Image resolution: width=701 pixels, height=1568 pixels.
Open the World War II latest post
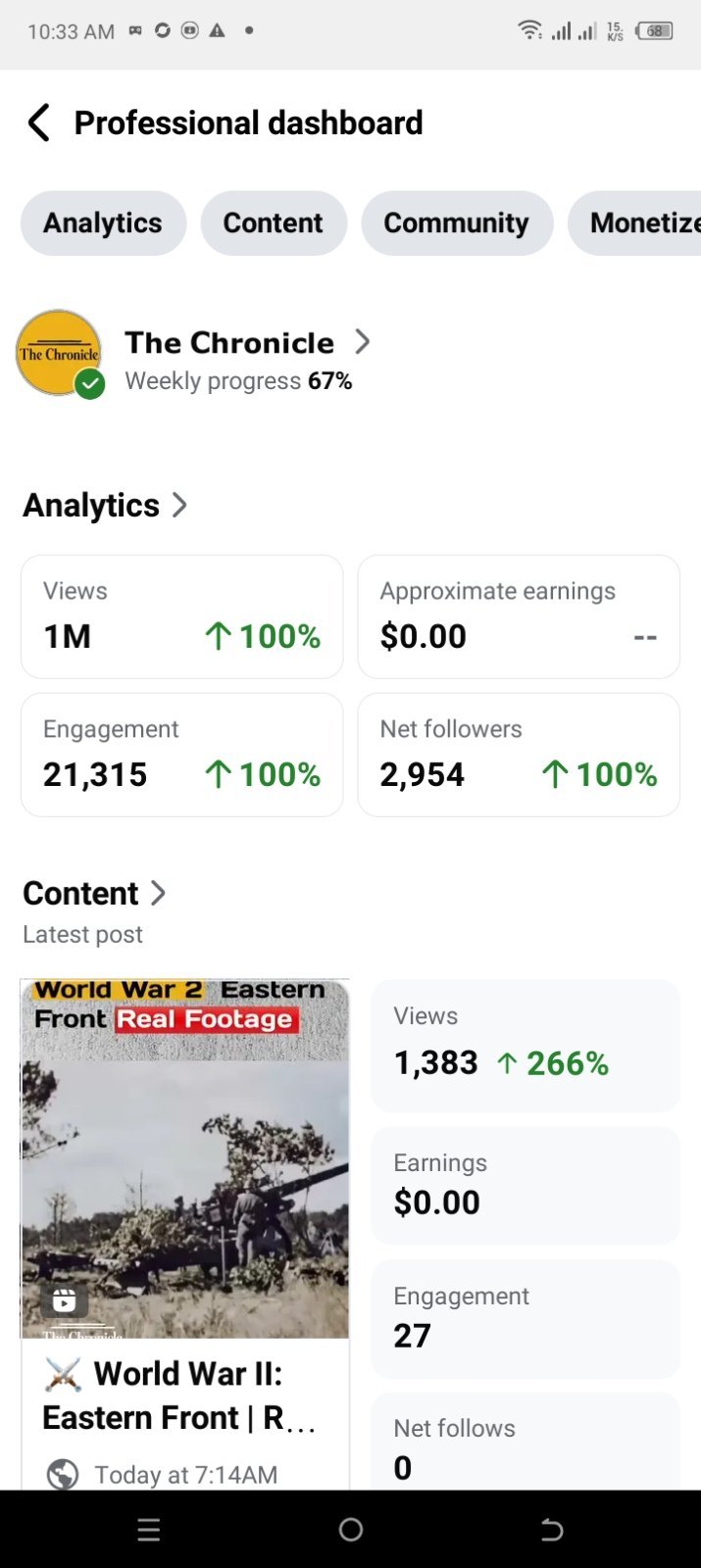pyautogui.click(x=185, y=1235)
